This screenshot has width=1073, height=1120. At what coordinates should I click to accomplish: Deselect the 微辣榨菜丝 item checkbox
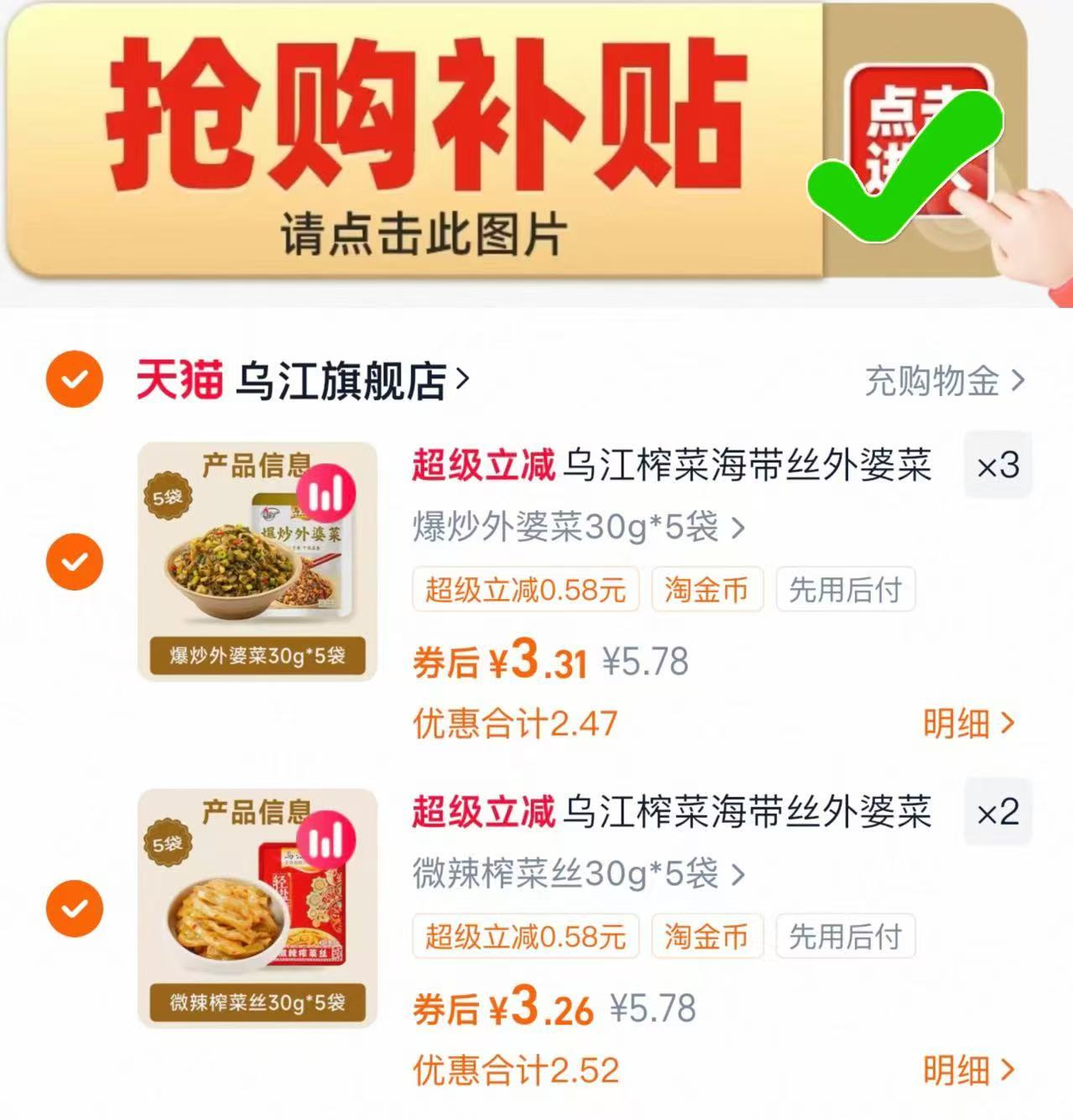(x=74, y=907)
